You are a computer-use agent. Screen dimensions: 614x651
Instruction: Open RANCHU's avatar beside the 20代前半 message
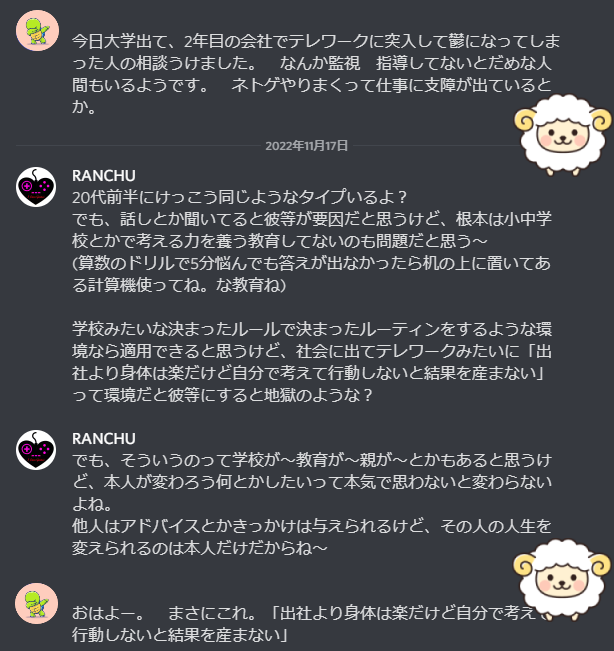[36, 187]
